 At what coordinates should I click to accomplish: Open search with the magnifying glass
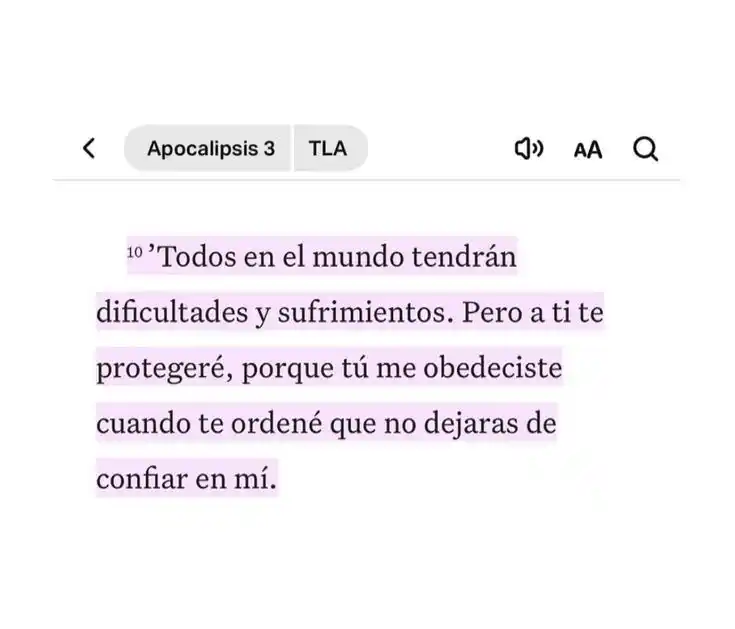pos(646,149)
